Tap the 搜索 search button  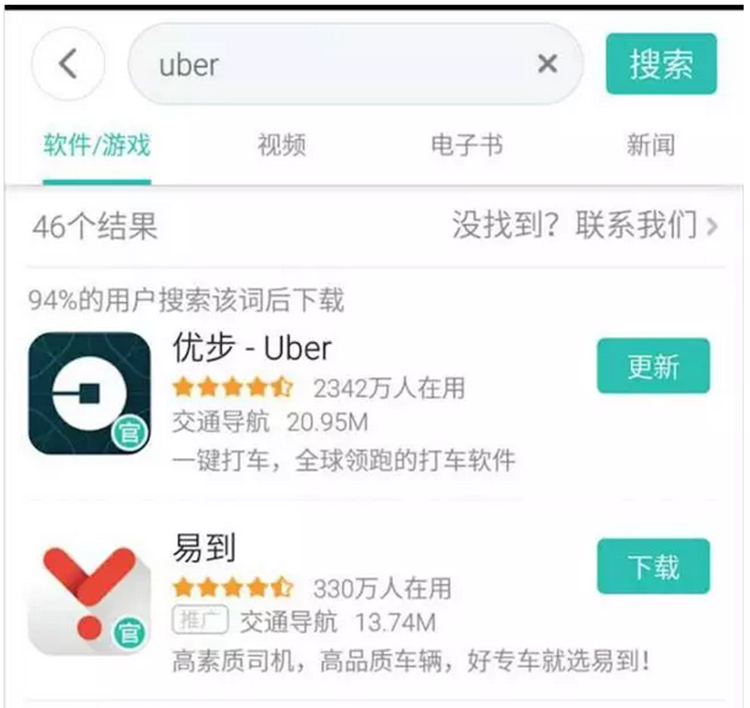pyautogui.click(x=661, y=64)
